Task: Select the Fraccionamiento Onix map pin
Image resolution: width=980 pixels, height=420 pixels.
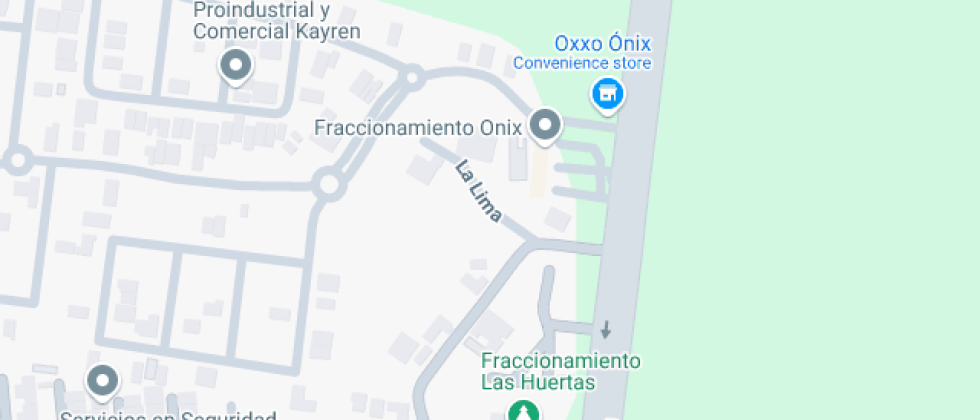Action: [x=545, y=127]
